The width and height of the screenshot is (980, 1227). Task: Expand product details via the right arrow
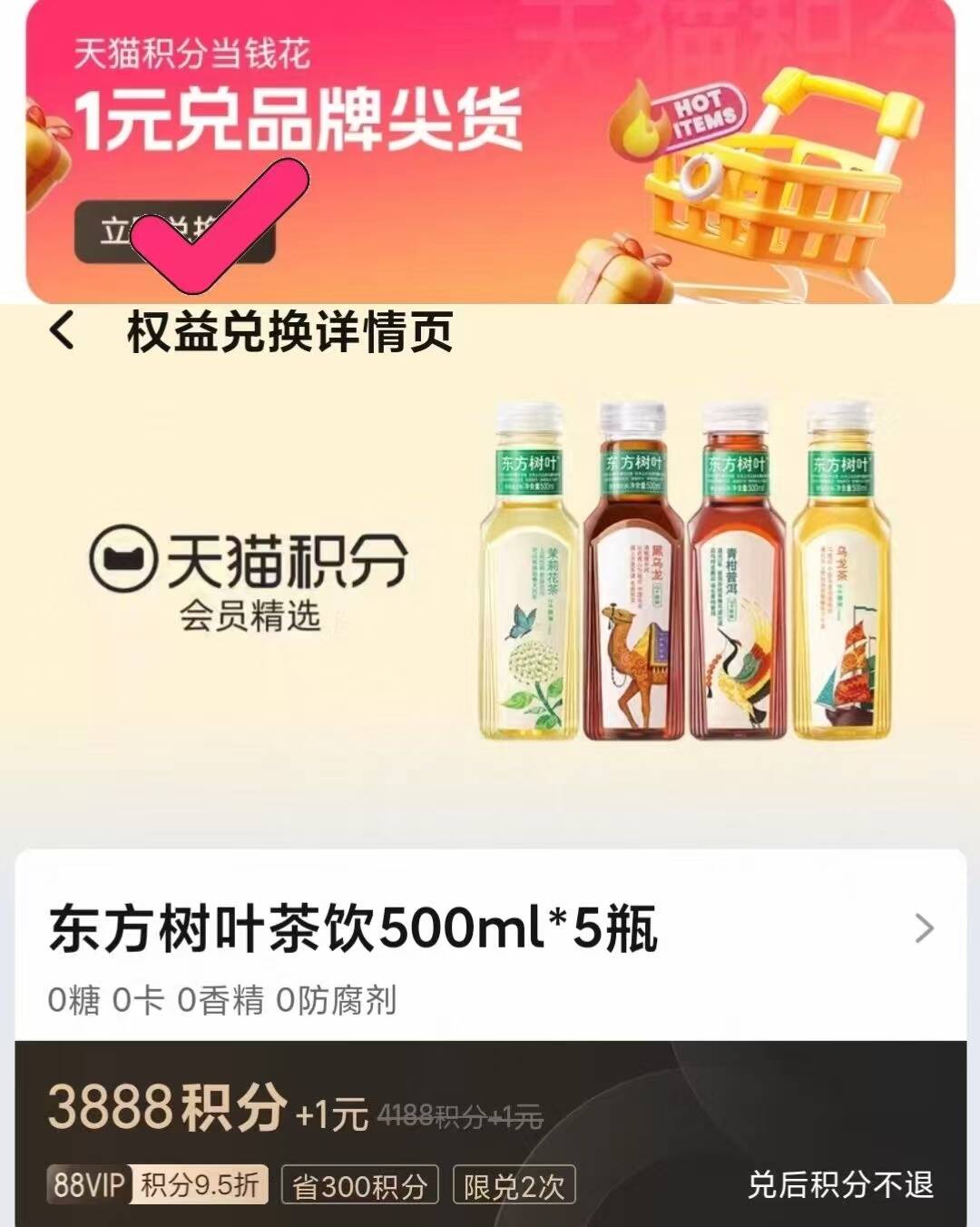coord(926,930)
